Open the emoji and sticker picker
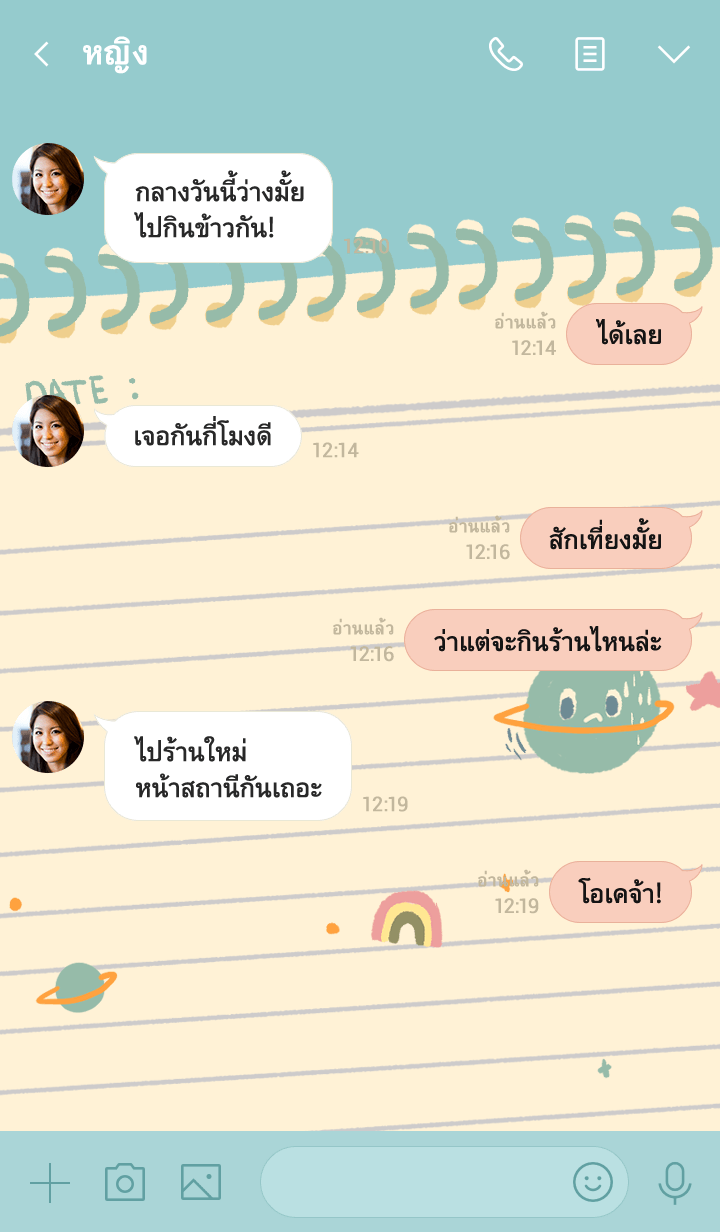 (592, 1182)
